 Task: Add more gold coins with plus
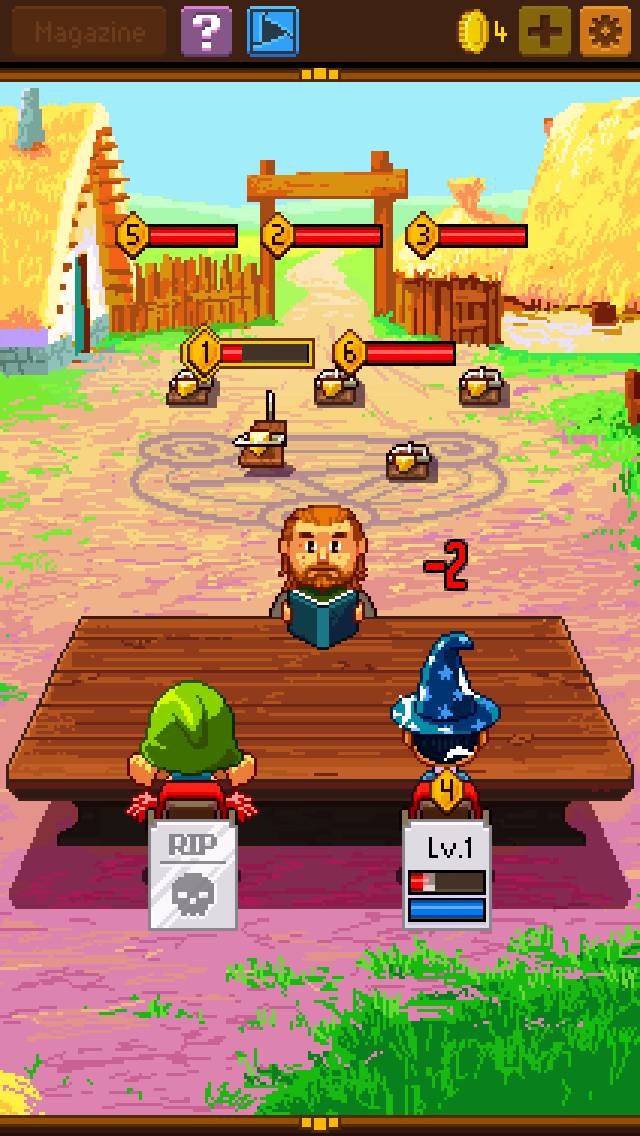click(545, 32)
